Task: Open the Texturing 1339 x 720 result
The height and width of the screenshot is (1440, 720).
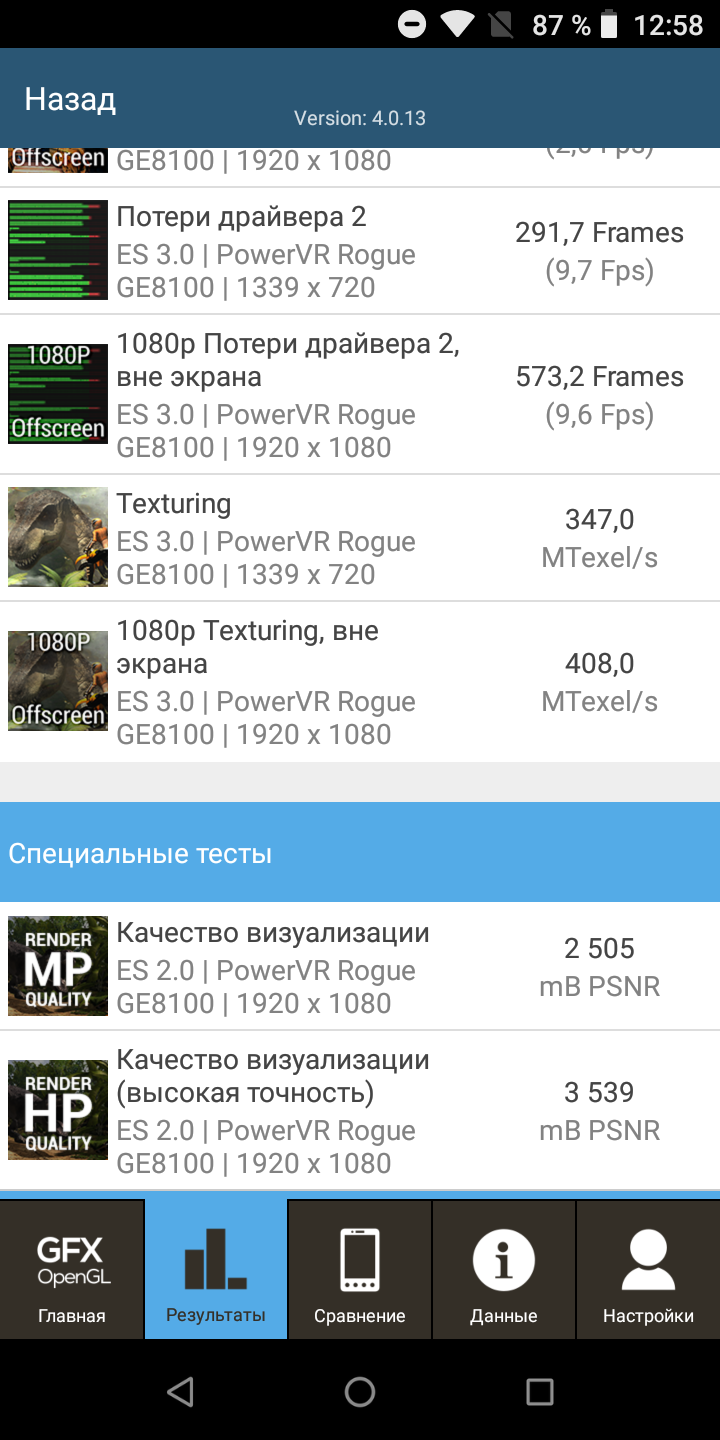Action: (360, 538)
